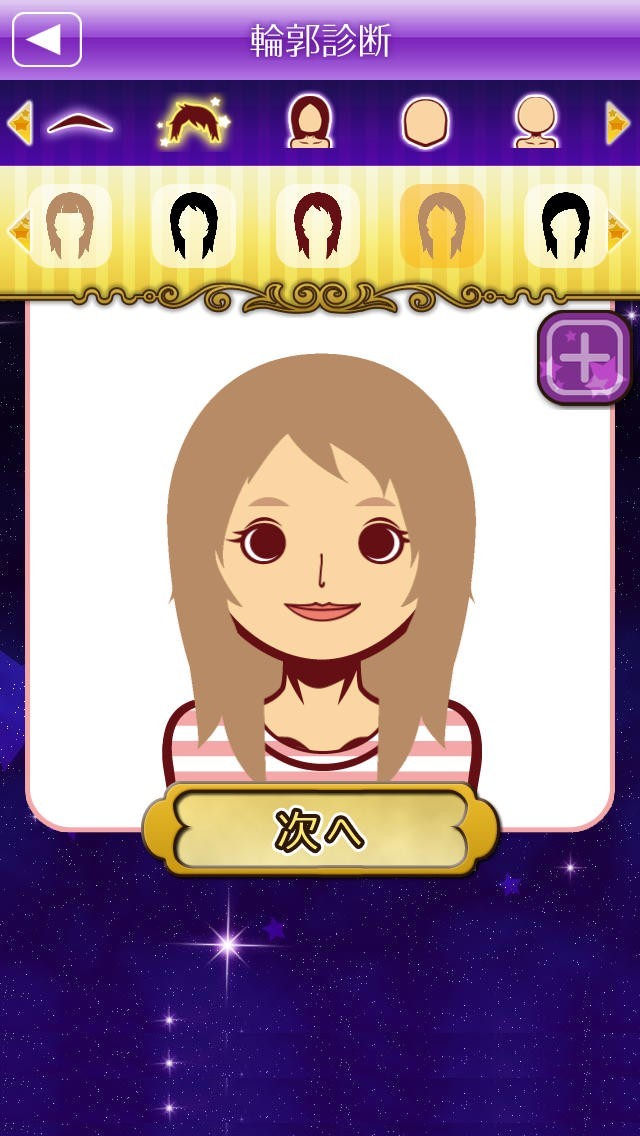
Task: Tap 次へ to continue
Action: [320, 829]
